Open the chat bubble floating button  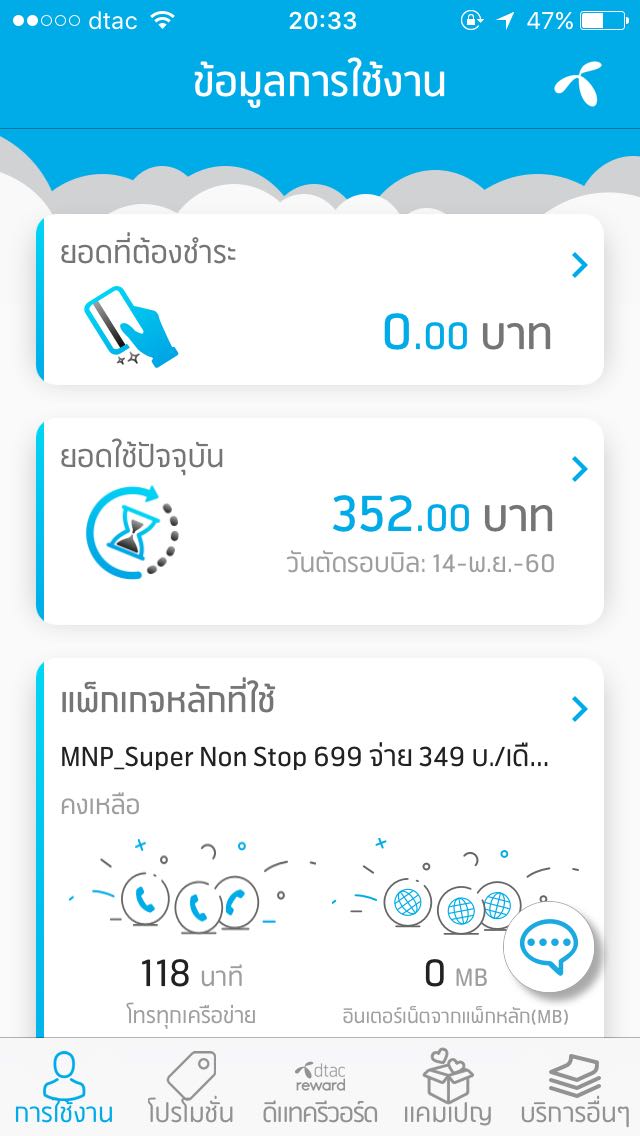coord(548,946)
